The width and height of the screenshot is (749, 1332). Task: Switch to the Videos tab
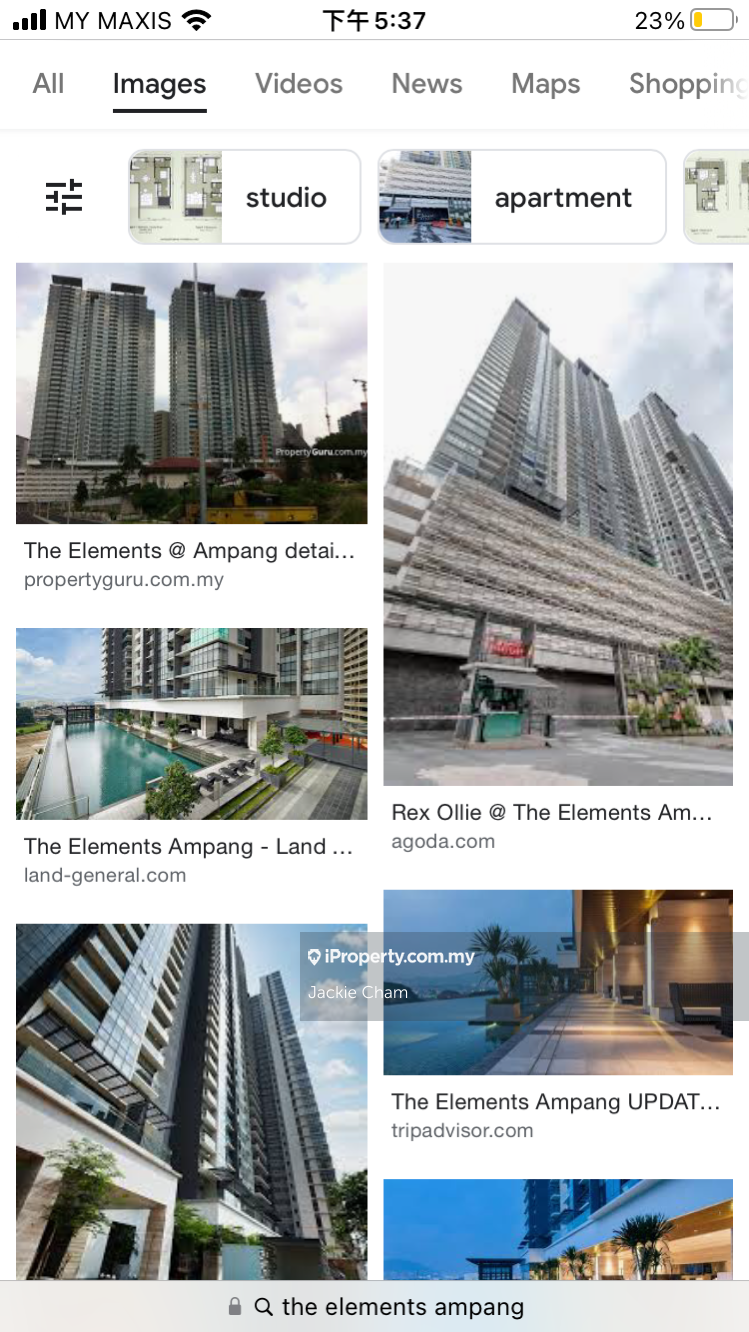pos(298,84)
